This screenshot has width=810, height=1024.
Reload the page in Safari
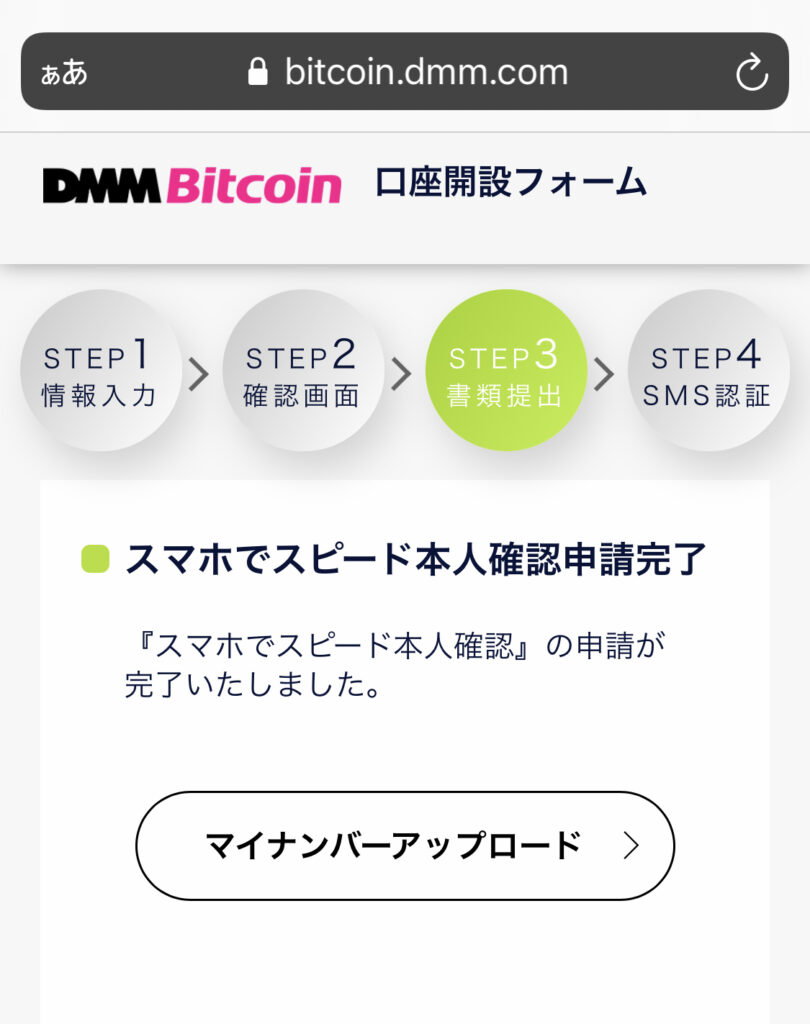[x=750, y=72]
